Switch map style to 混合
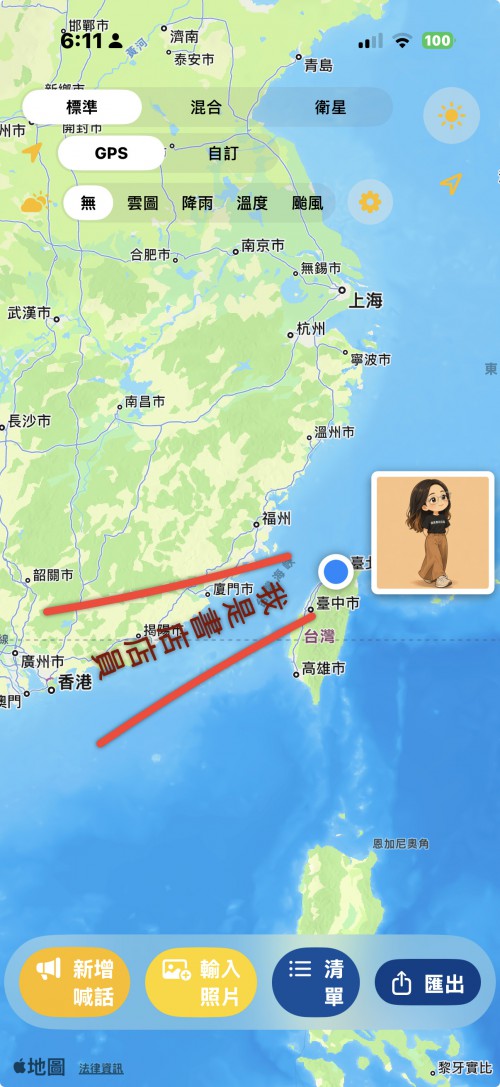The height and width of the screenshot is (1087, 500). 206,107
